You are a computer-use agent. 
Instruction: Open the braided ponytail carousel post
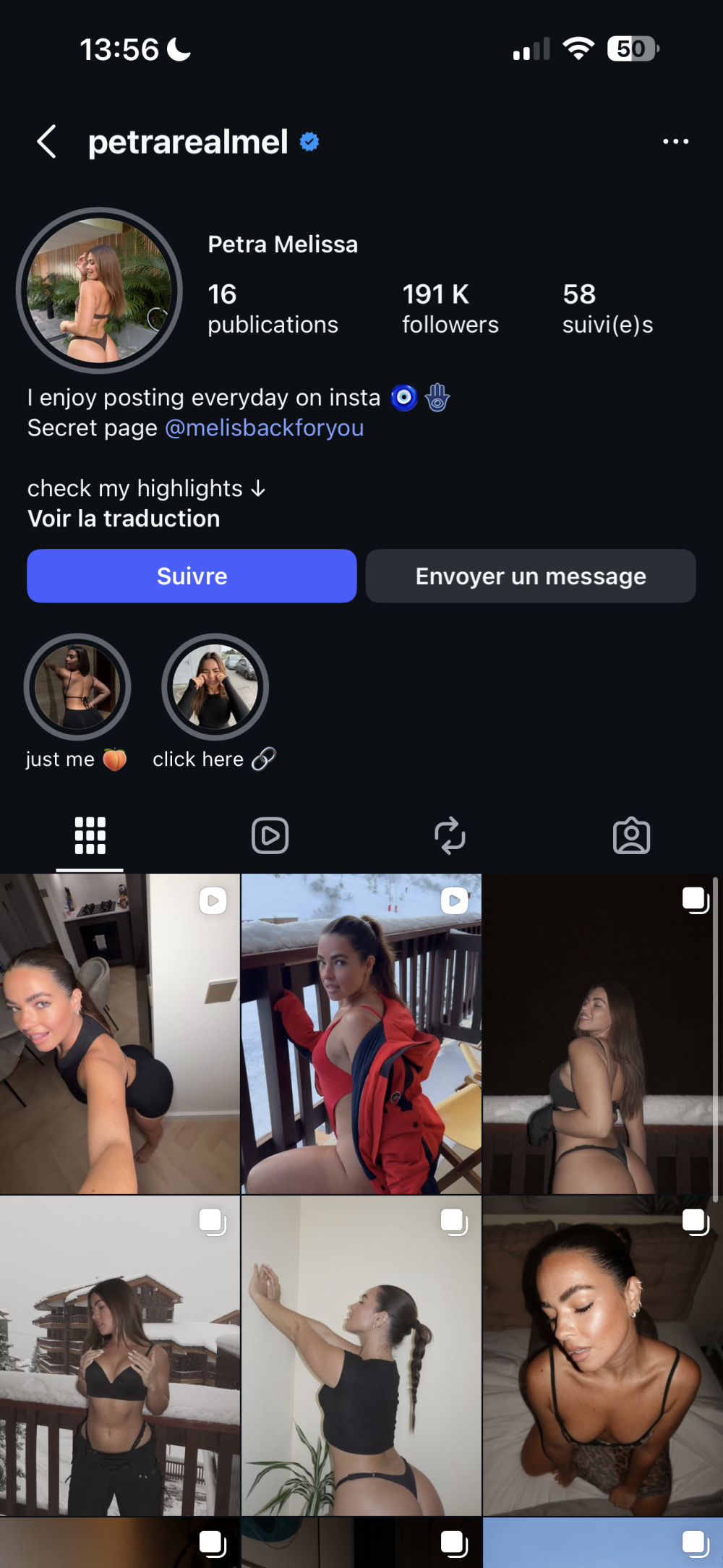361,1356
